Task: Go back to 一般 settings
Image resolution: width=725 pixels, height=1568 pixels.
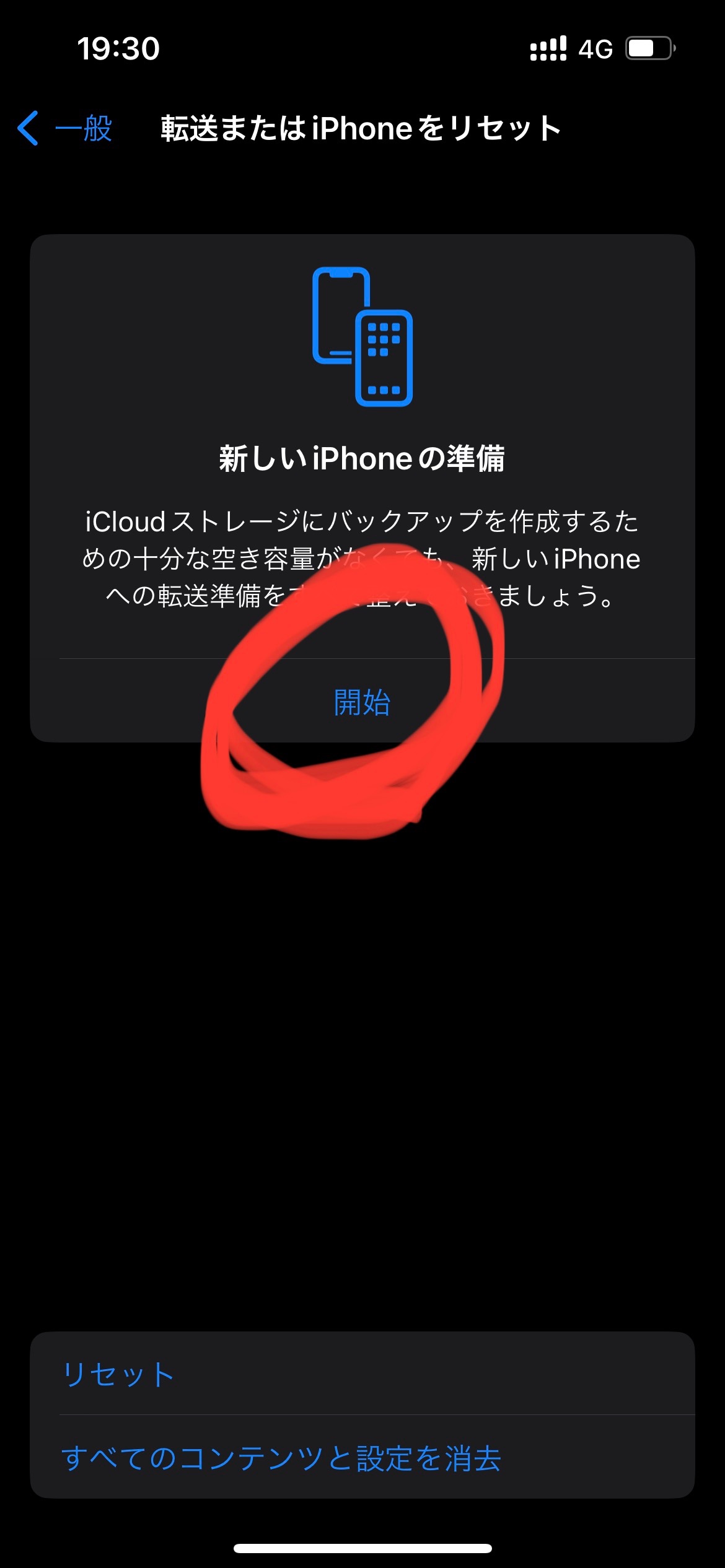Action: [x=66, y=129]
